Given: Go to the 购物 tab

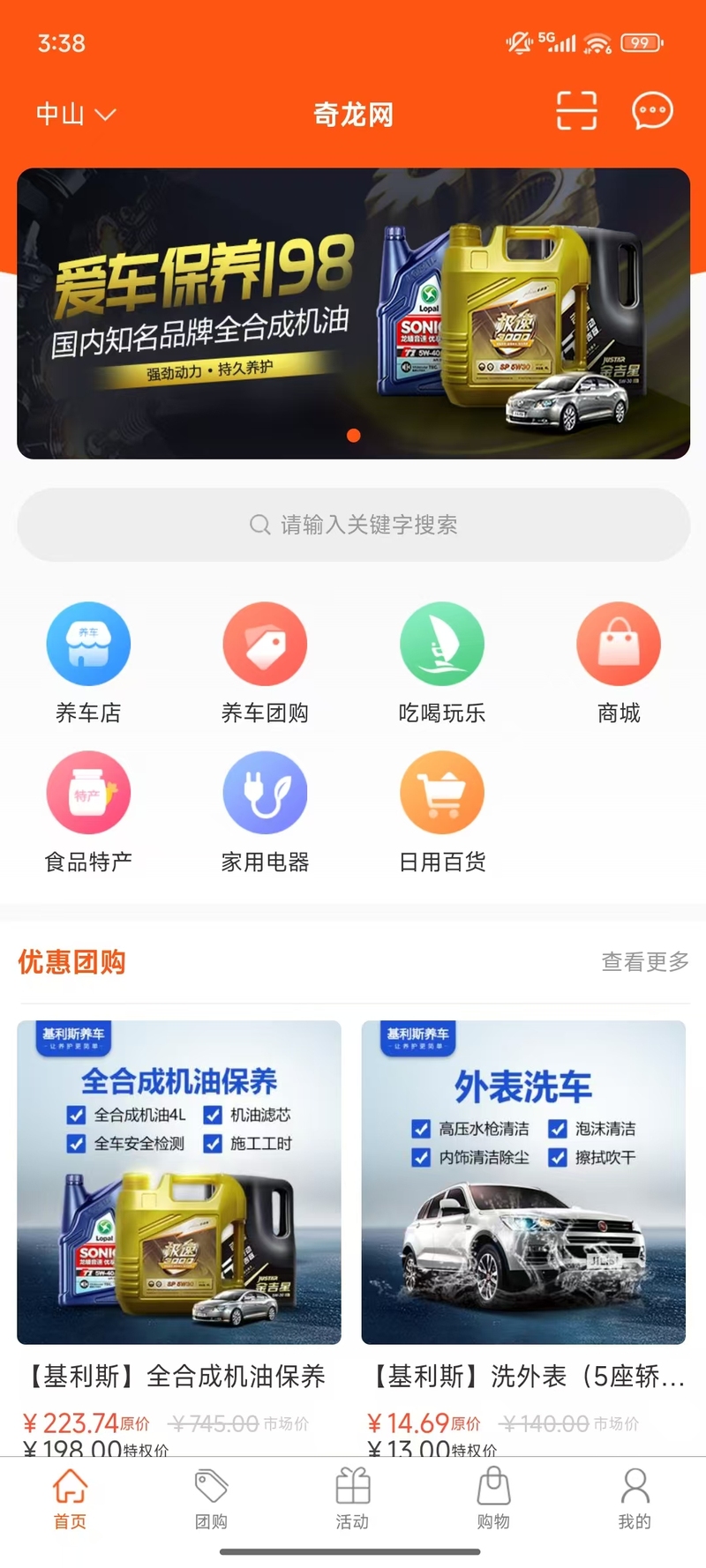Looking at the screenshot, I should [x=493, y=1499].
